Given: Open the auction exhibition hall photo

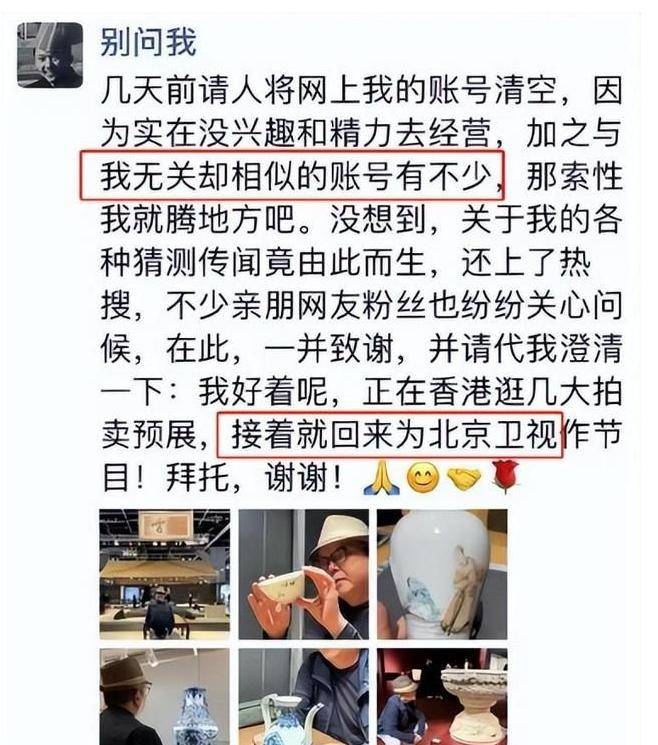Looking at the screenshot, I should (164, 574).
